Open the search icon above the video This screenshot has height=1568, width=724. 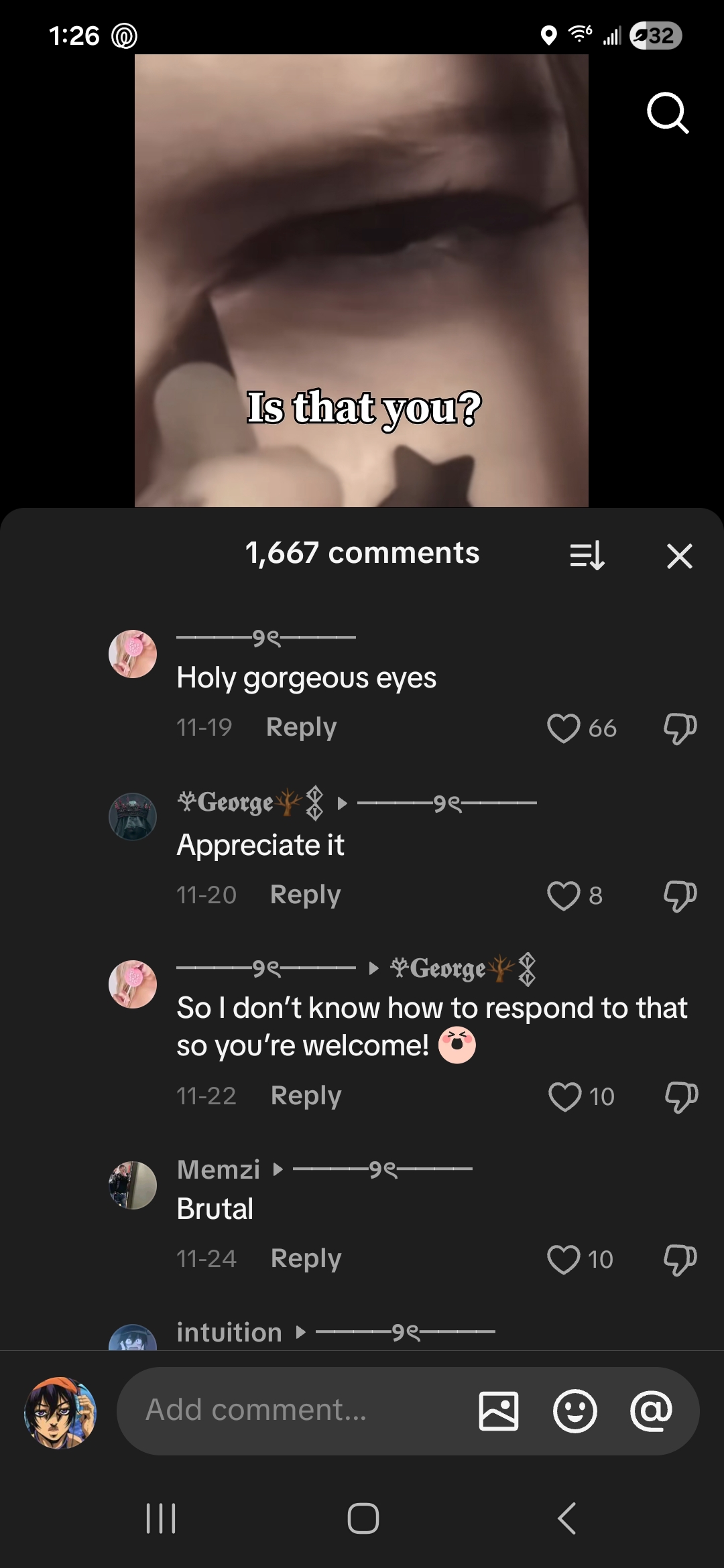click(668, 113)
